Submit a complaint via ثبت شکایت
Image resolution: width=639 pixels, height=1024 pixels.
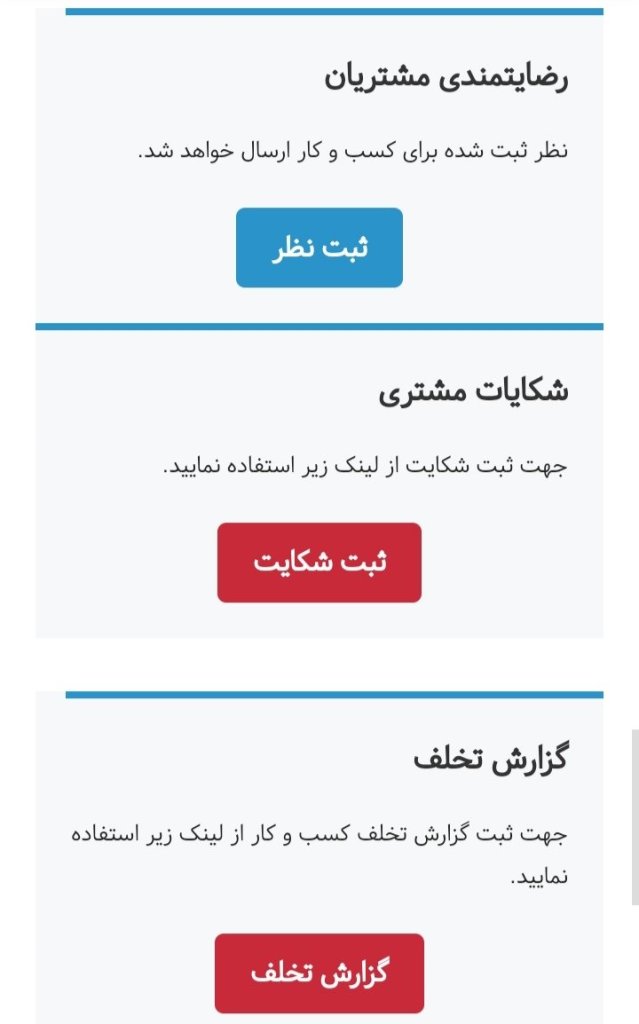[x=319, y=562]
